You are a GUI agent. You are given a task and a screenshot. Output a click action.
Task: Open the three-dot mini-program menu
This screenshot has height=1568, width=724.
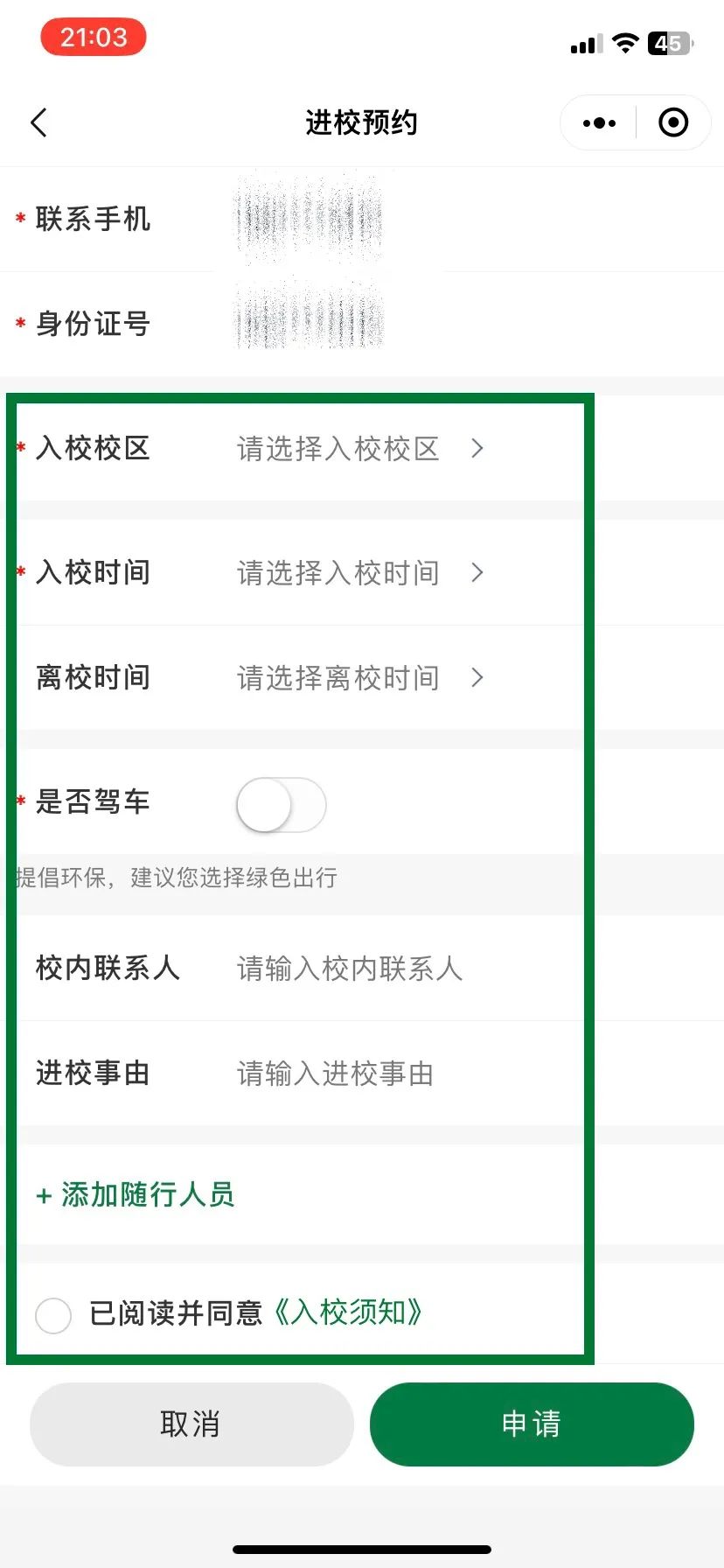point(597,122)
